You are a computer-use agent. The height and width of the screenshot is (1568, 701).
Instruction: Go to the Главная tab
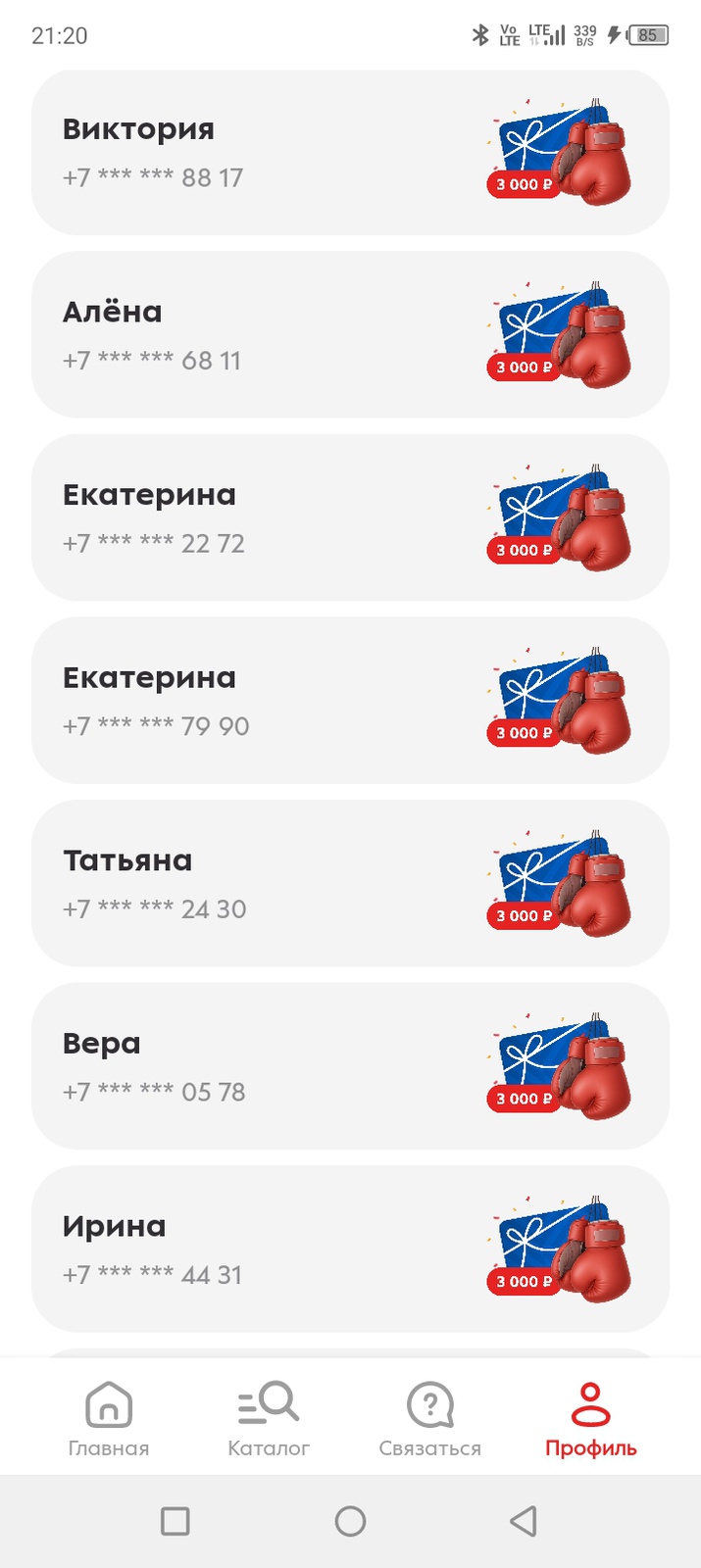click(109, 1418)
